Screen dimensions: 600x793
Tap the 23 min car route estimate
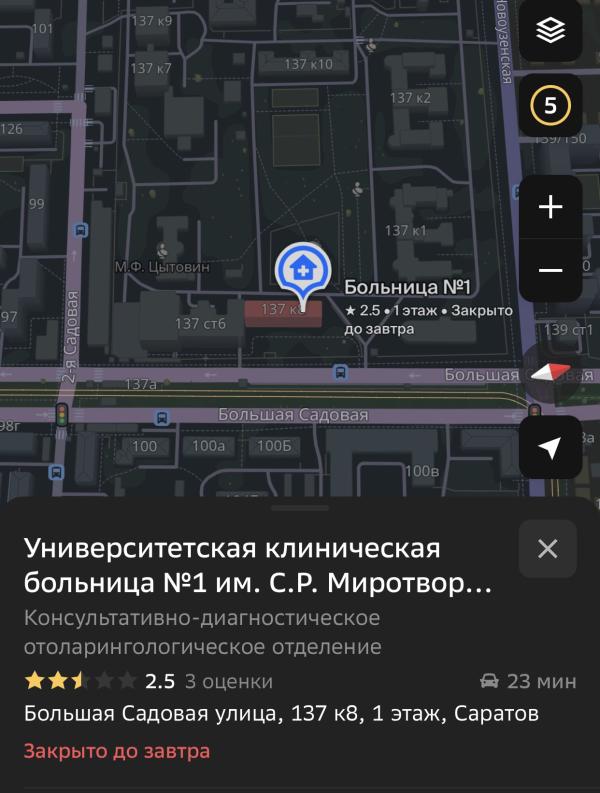point(528,681)
